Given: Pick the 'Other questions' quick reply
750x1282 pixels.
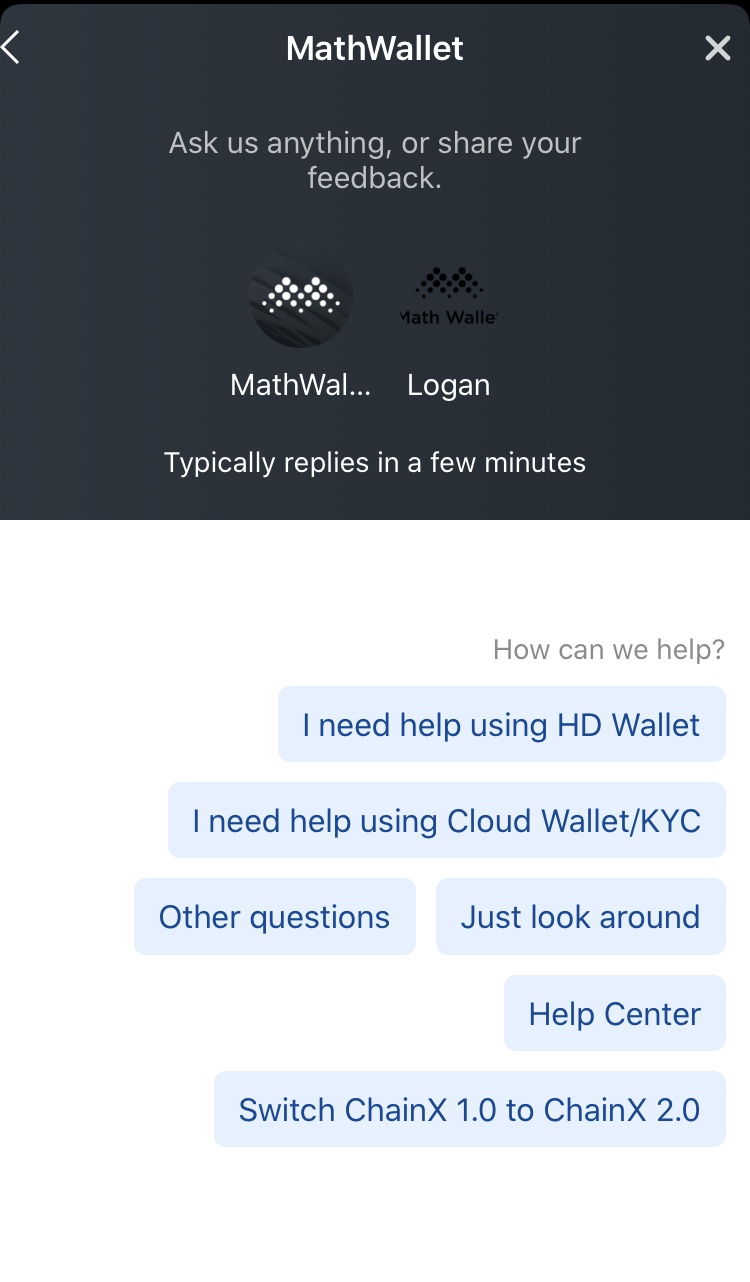Looking at the screenshot, I should tap(274, 916).
